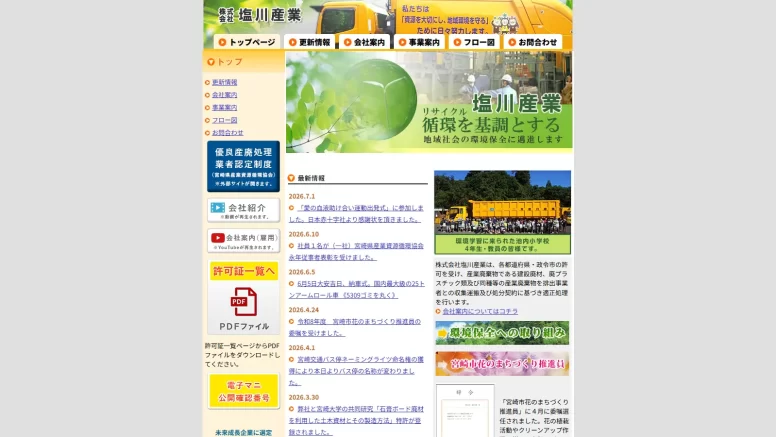Open the 環境保全への取り組み banner
Image resolution: width=776 pixels, height=437 pixels.
tap(502, 333)
